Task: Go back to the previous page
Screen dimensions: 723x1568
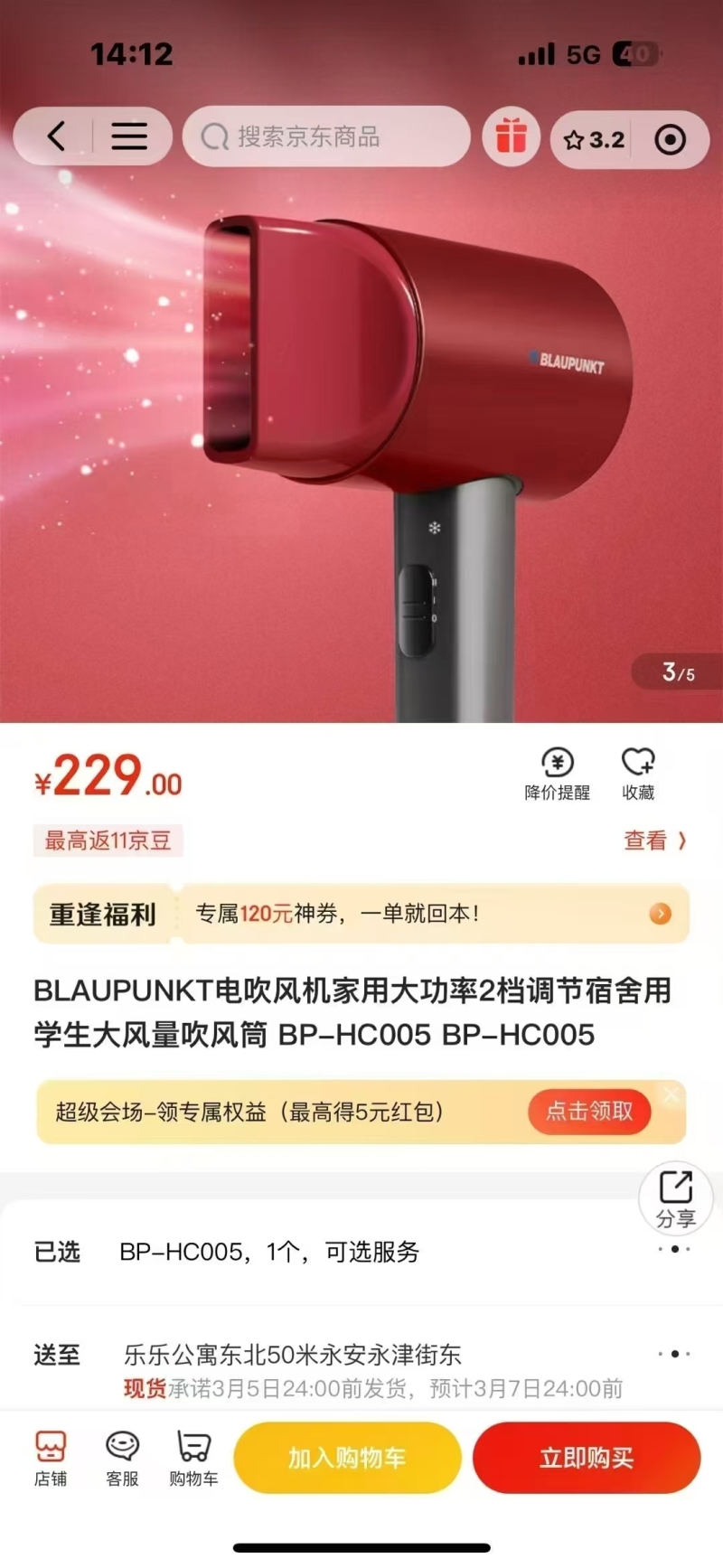Action: [56, 136]
